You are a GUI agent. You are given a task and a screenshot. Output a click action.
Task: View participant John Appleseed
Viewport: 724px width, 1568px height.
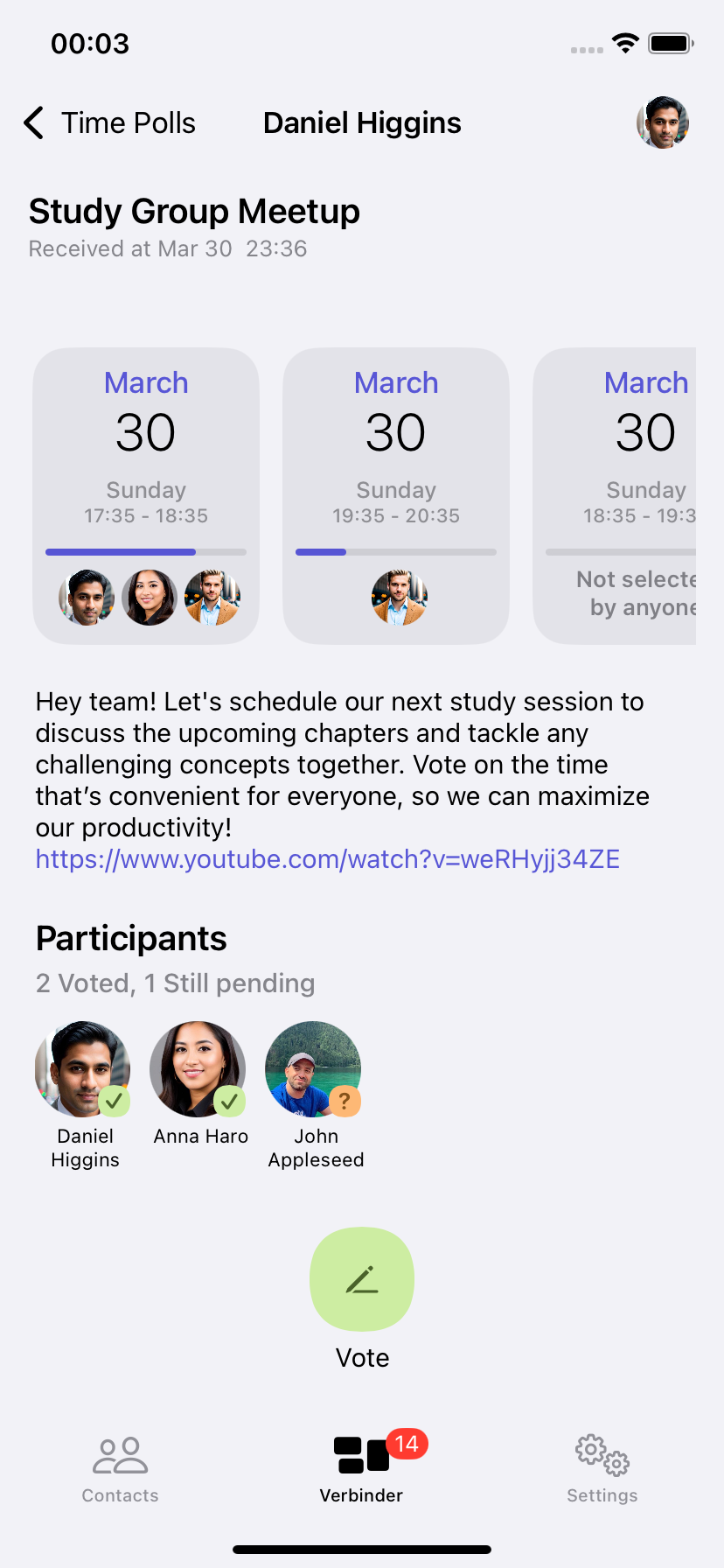coord(316,1095)
